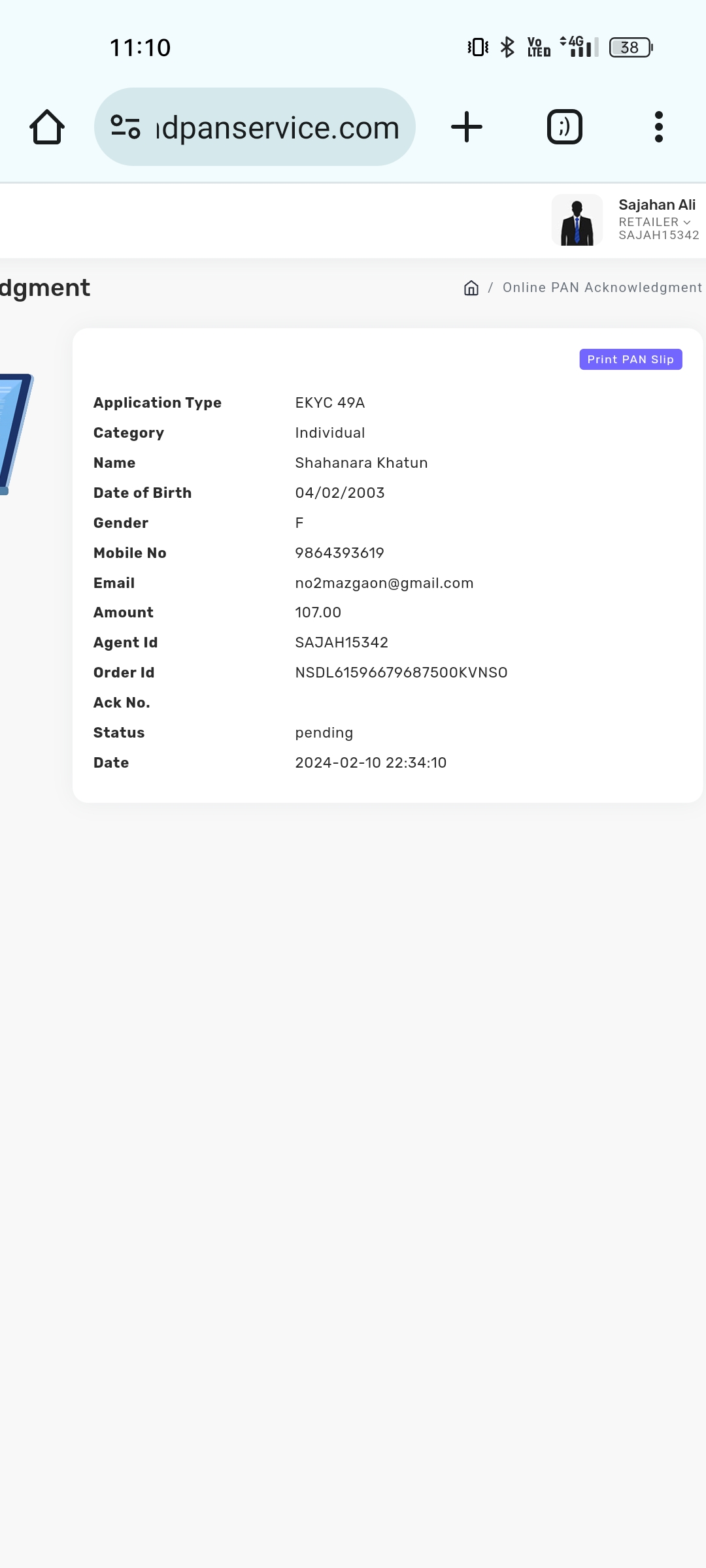Image resolution: width=706 pixels, height=1568 pixels.
Task: Go to home via the breadcrumb icon
Action: pos(471,288)
